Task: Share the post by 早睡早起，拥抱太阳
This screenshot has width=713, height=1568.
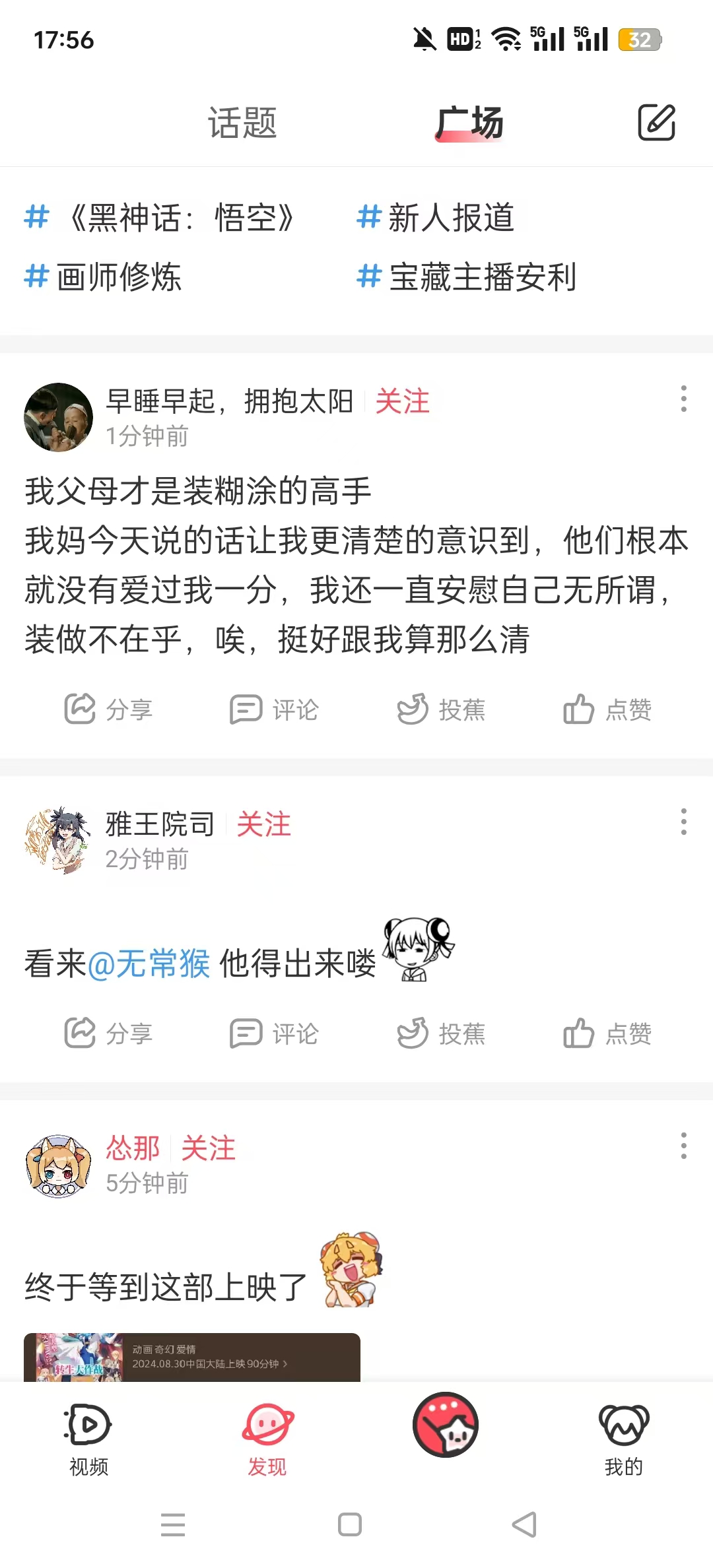Action: (x=109, y=710)
